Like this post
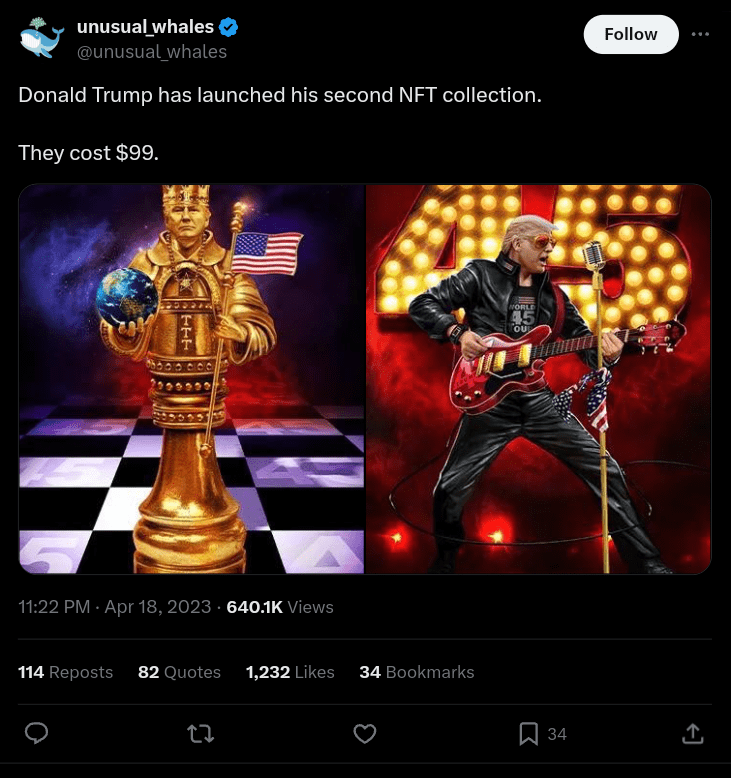Viewport: 731px width, 778px height. [x=365, y=734]
